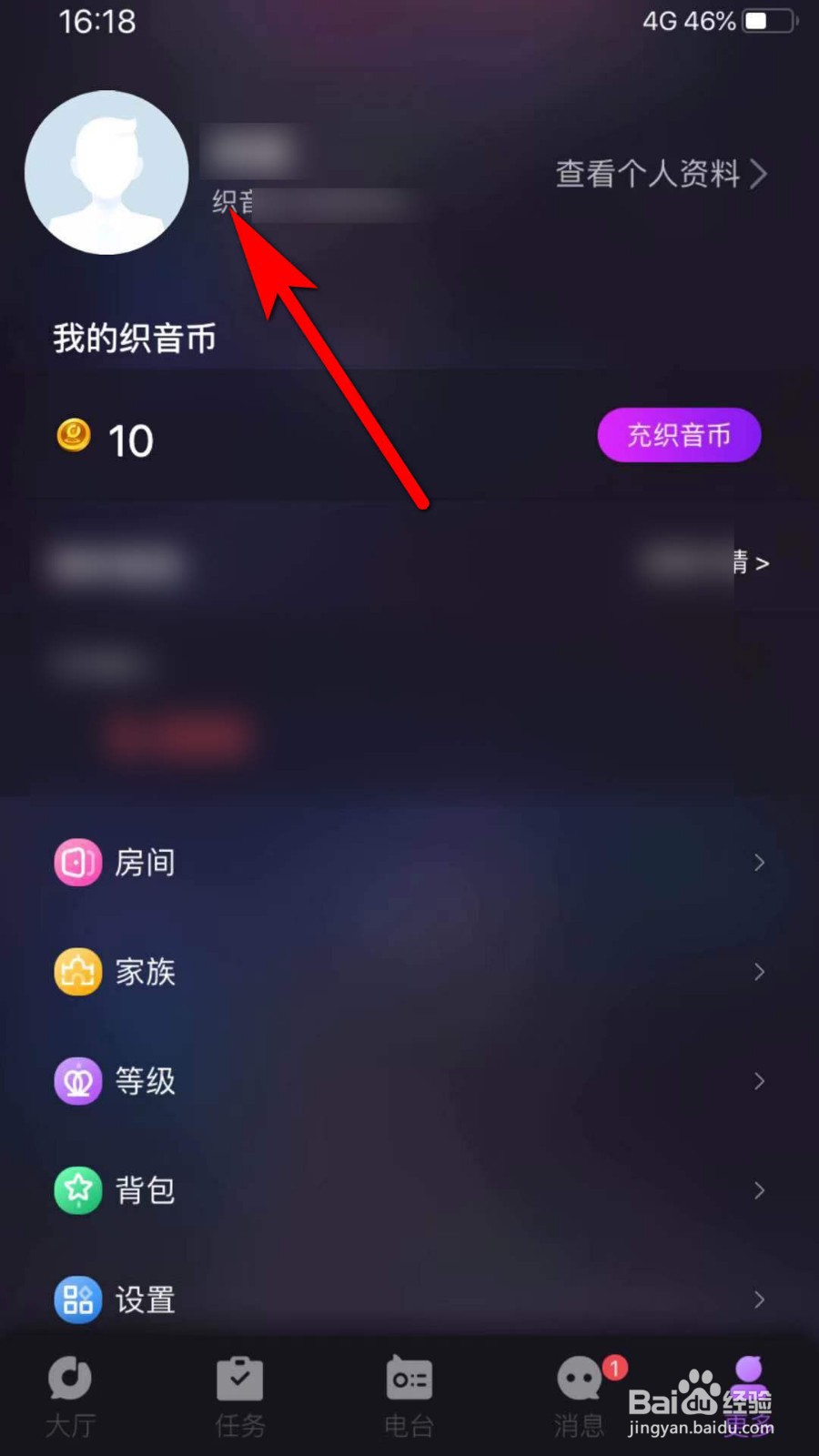Expand the 家族 row chevron

pos(760,971)
